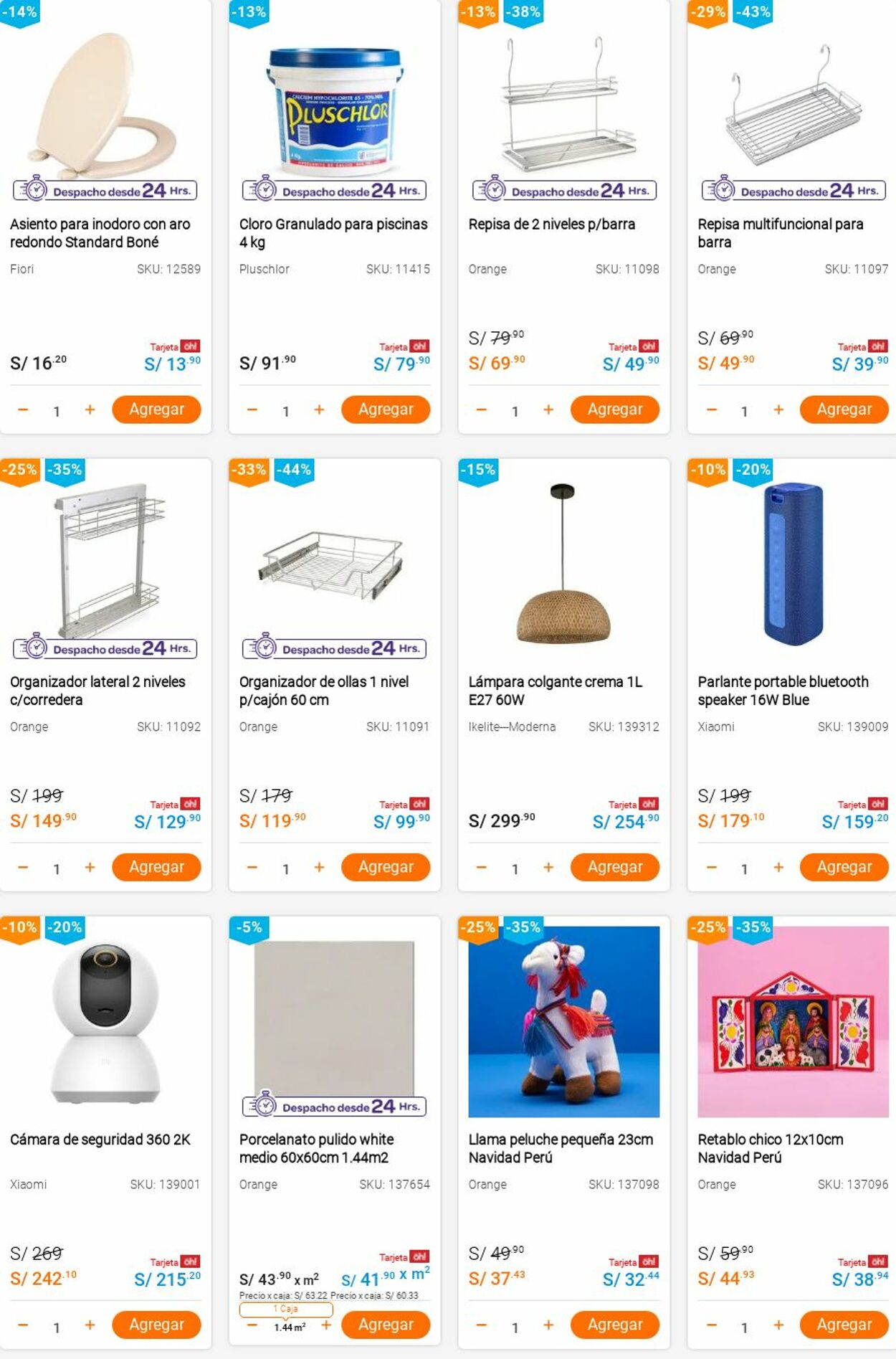896x1359 pixels.
Task: Add Parlante portable bluetooth speaker to cart
Action: pyautogui.click(x=844, y=867)
